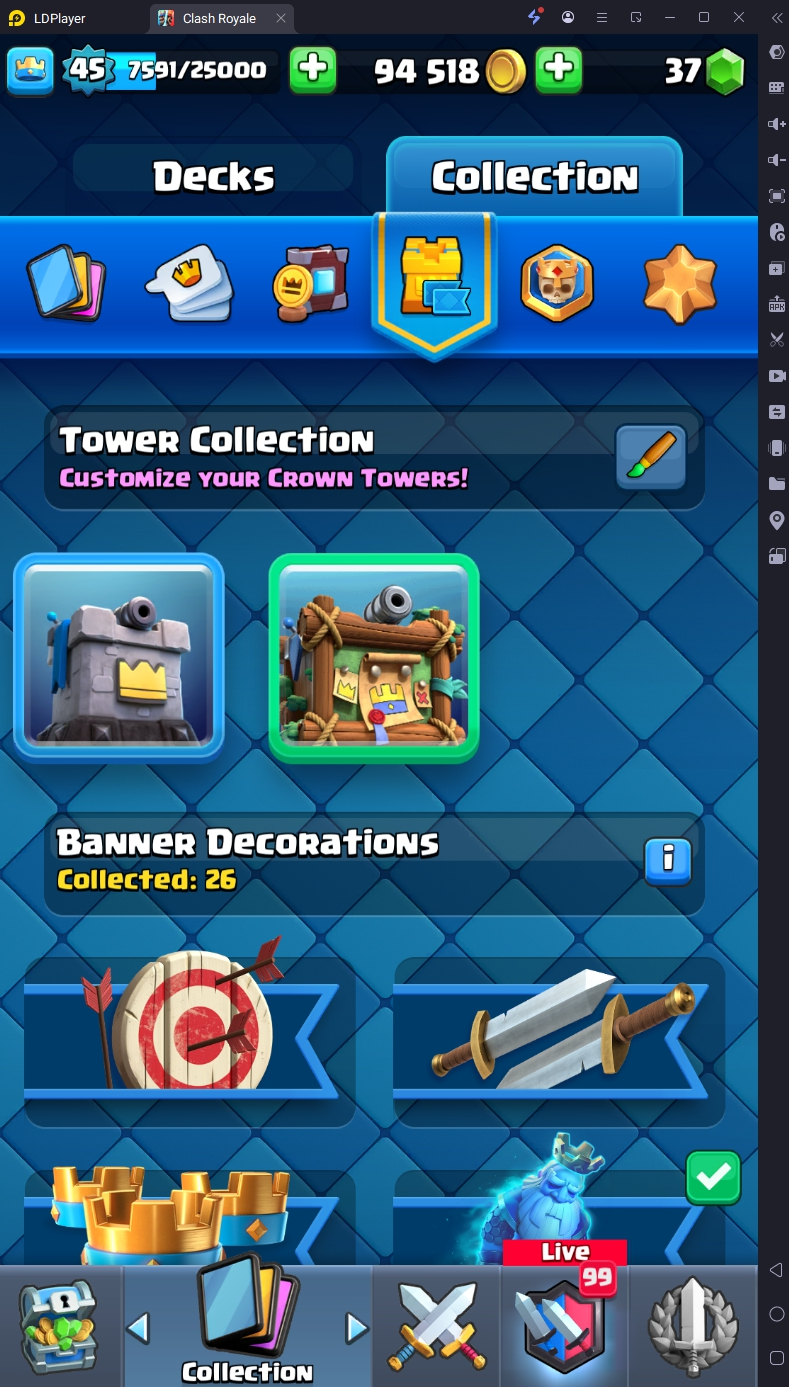The width and height of the screenshot is (789, 1387).
Task: Choose the archery target banner decoration
Action: [190, 1025]
